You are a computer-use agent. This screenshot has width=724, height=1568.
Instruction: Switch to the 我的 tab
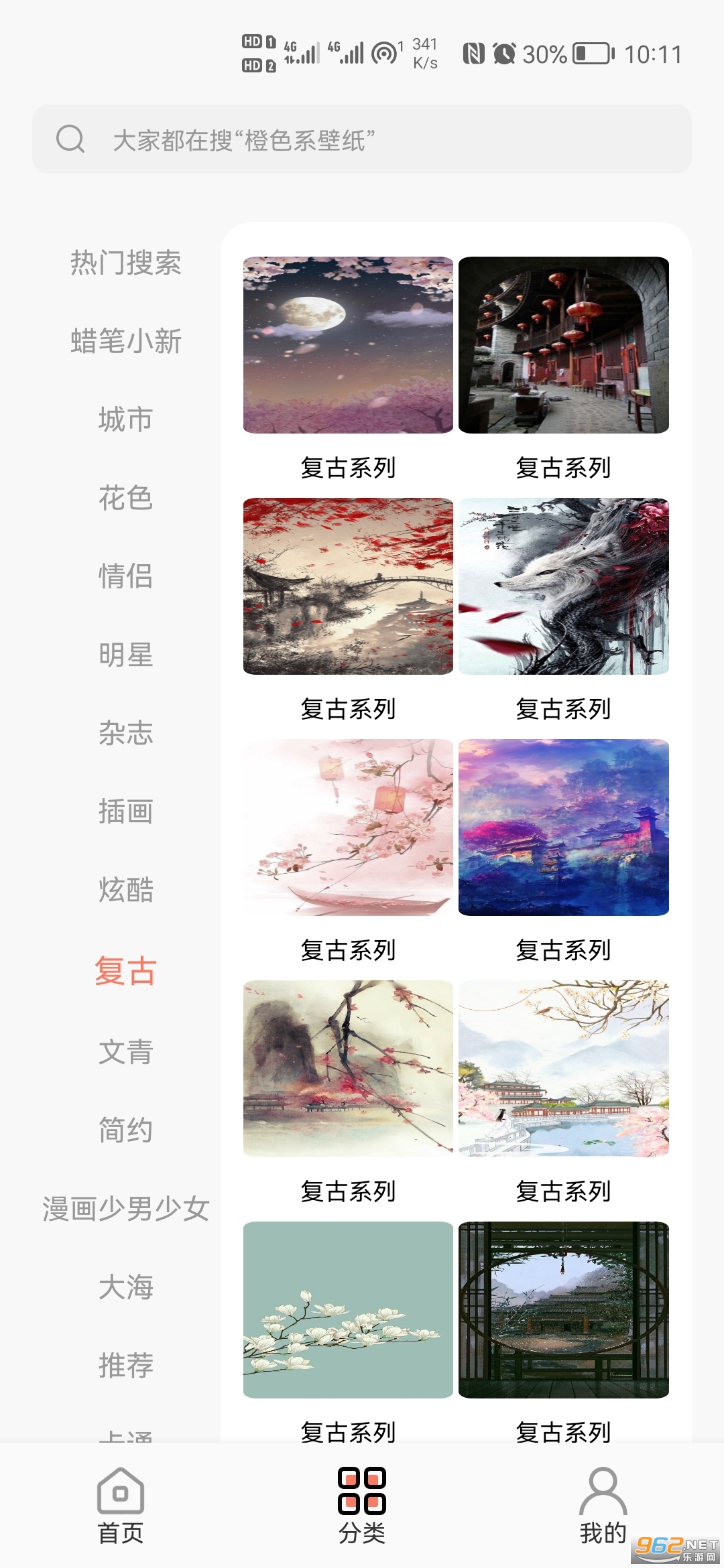(603, 1505)
